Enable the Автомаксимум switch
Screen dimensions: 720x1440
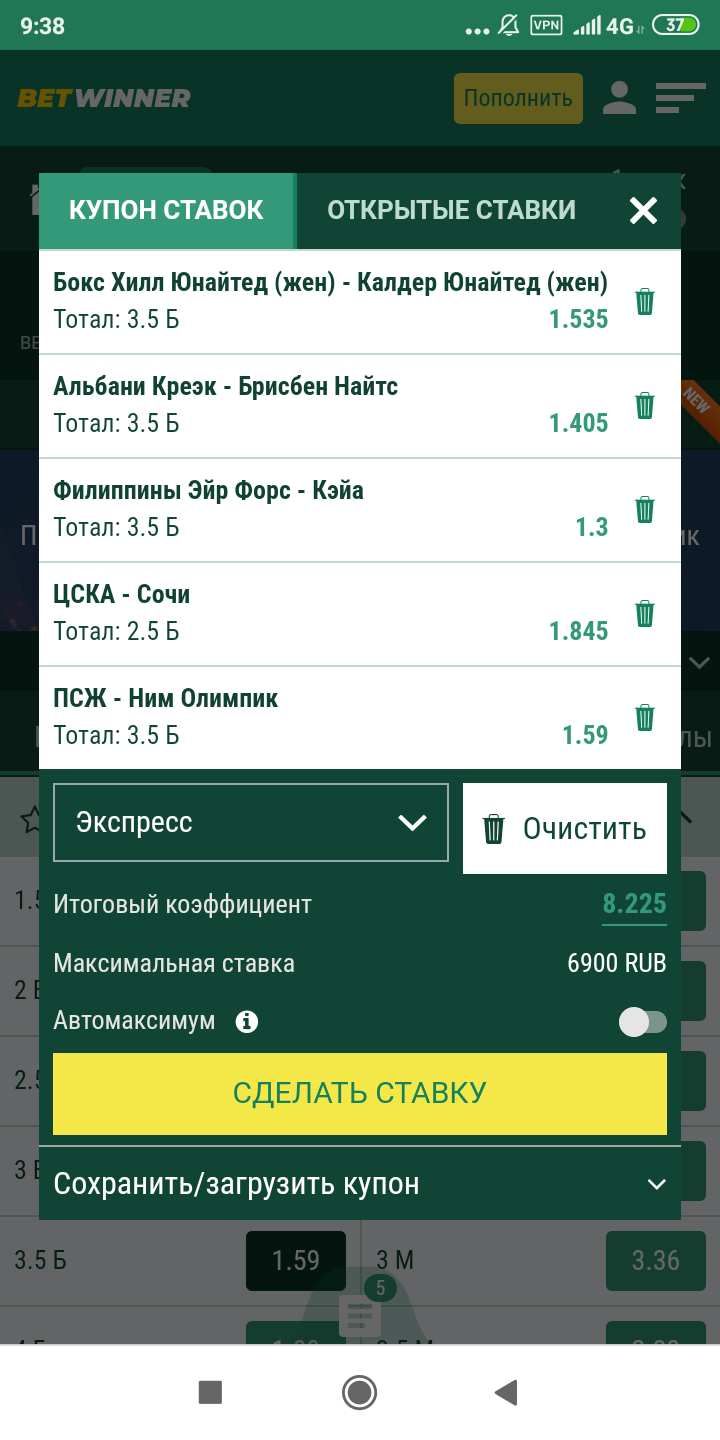pos(642,1021)
